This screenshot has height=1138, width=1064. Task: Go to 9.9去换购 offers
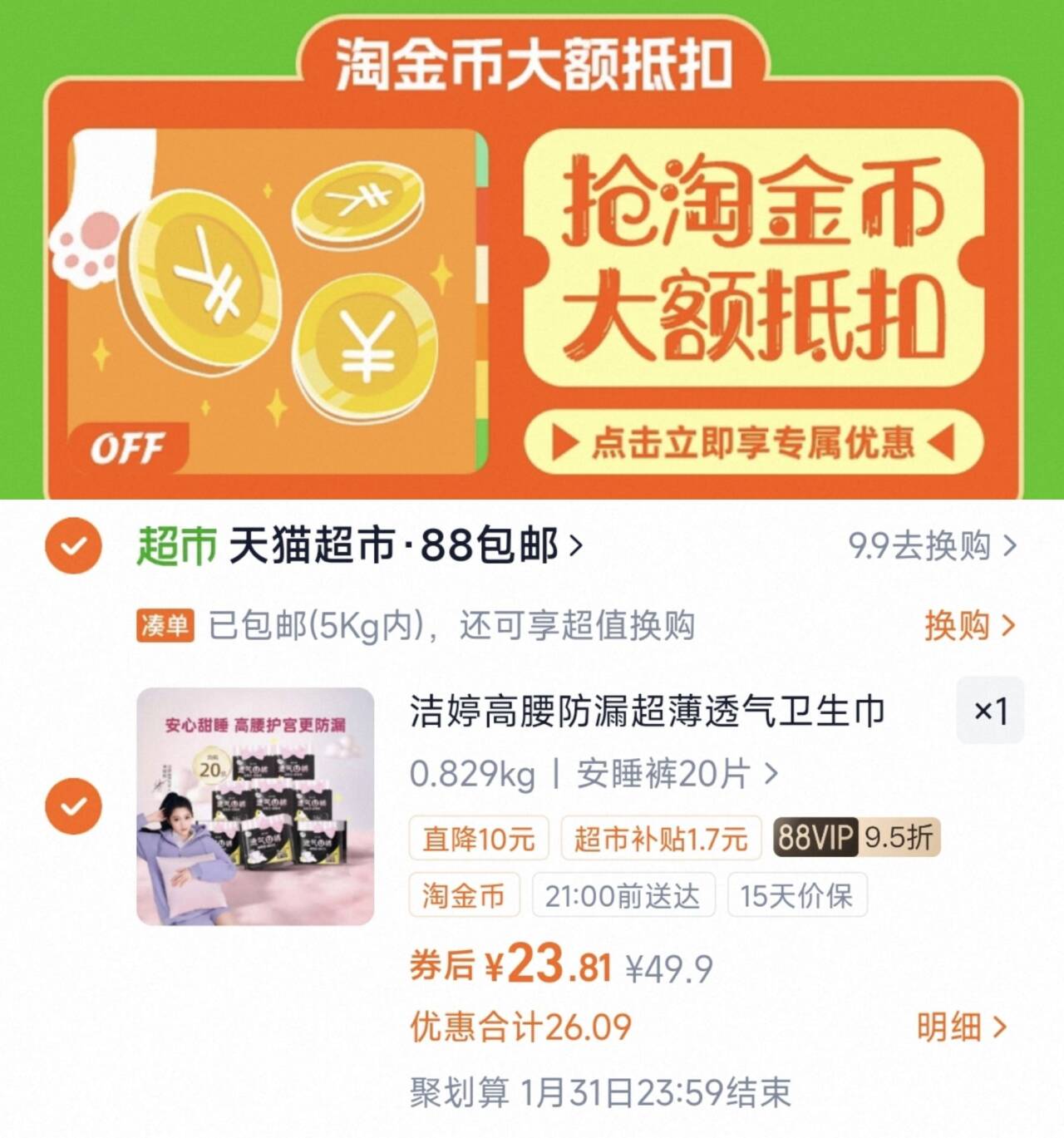coord(932,546)
